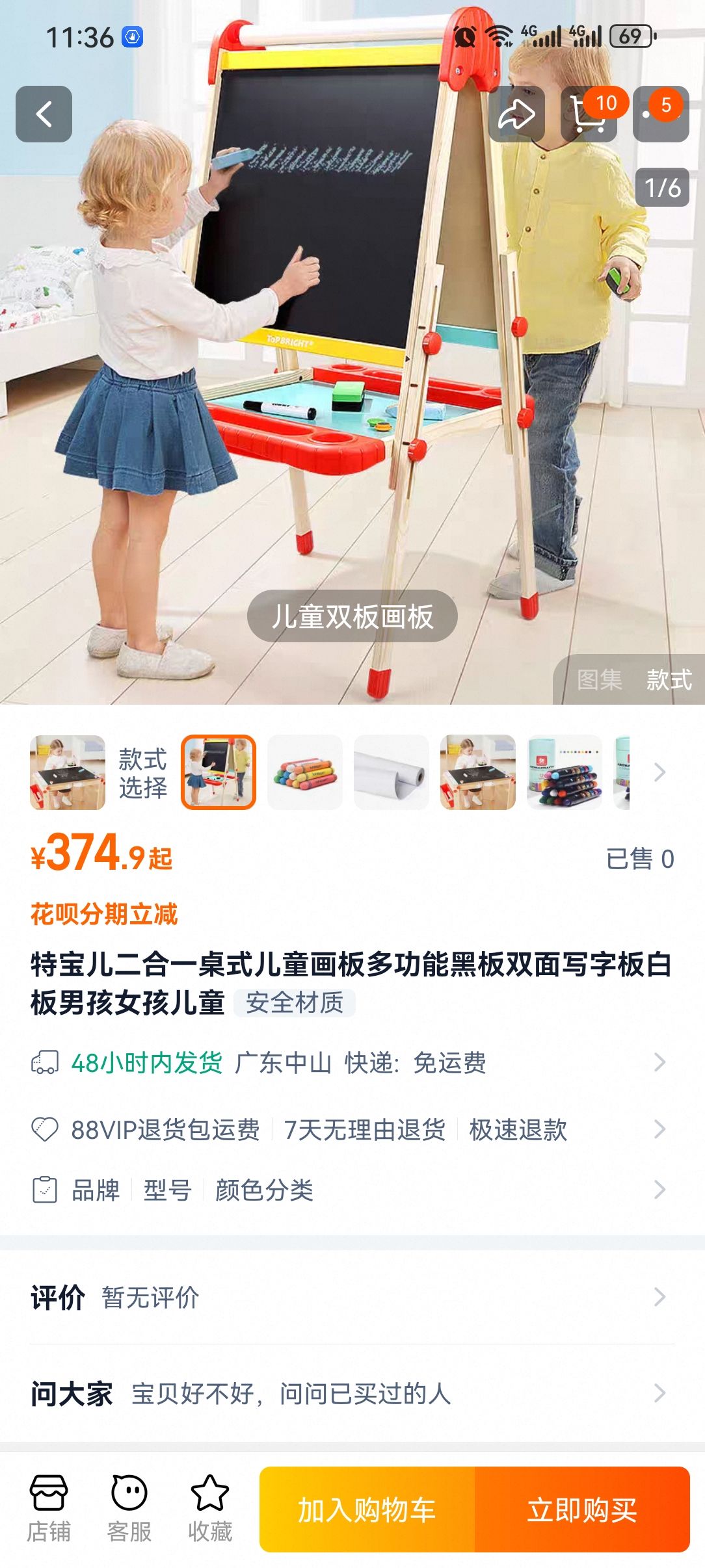The width and height of the screenshot is (705, 1568).
Task: Select the crayon tube style thumbnail
Action: coord(564,772)
